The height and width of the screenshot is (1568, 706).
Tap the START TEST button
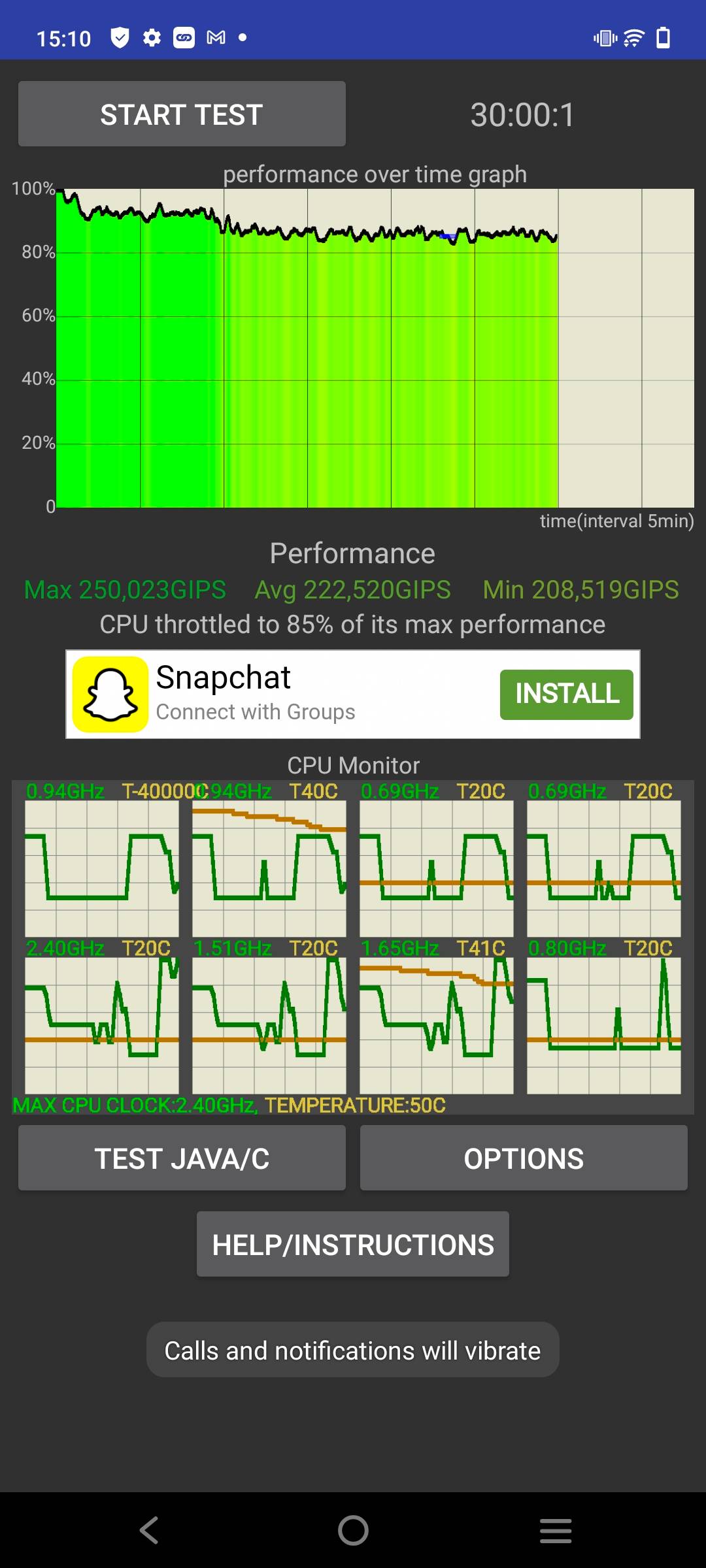click(x=182, y=114)
